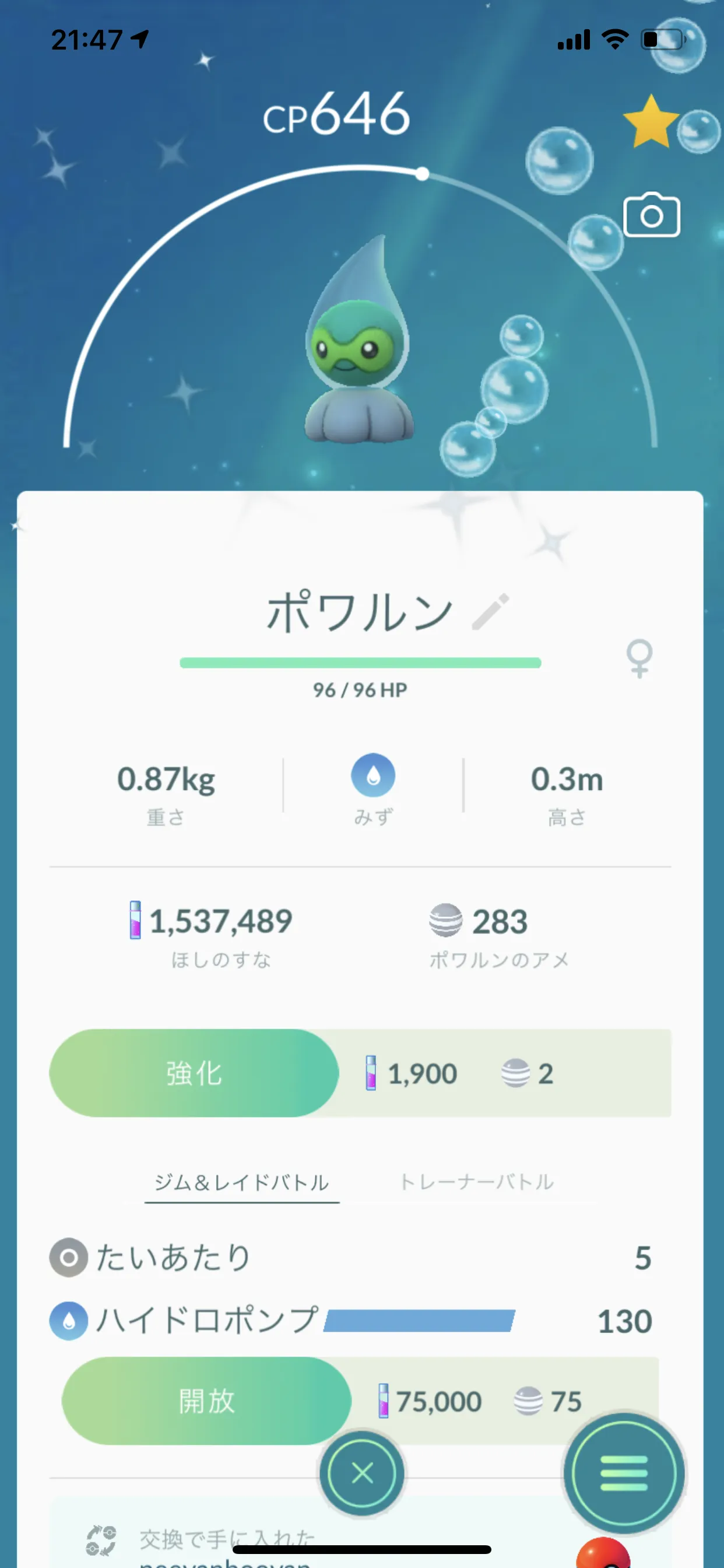Tap 開放 to unlock a second move
Image resolution: width=724 pixels, height=1568 pixels.
coord(207,1401)
